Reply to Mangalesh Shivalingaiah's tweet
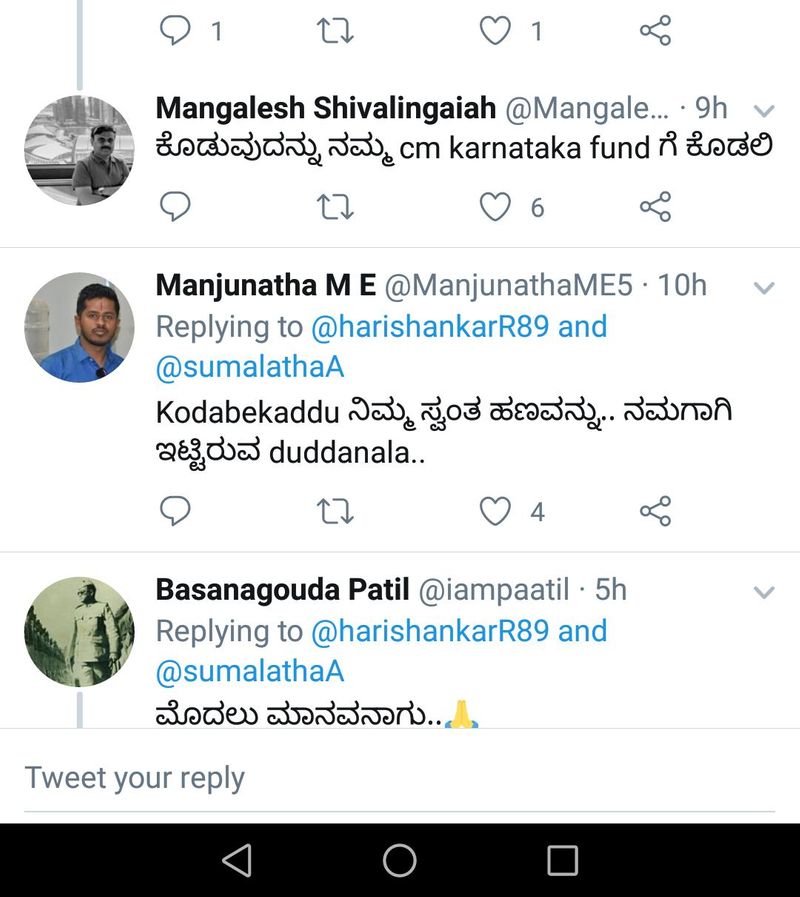Viewport: 800px width, 897px height. click(x=175, y=207)
